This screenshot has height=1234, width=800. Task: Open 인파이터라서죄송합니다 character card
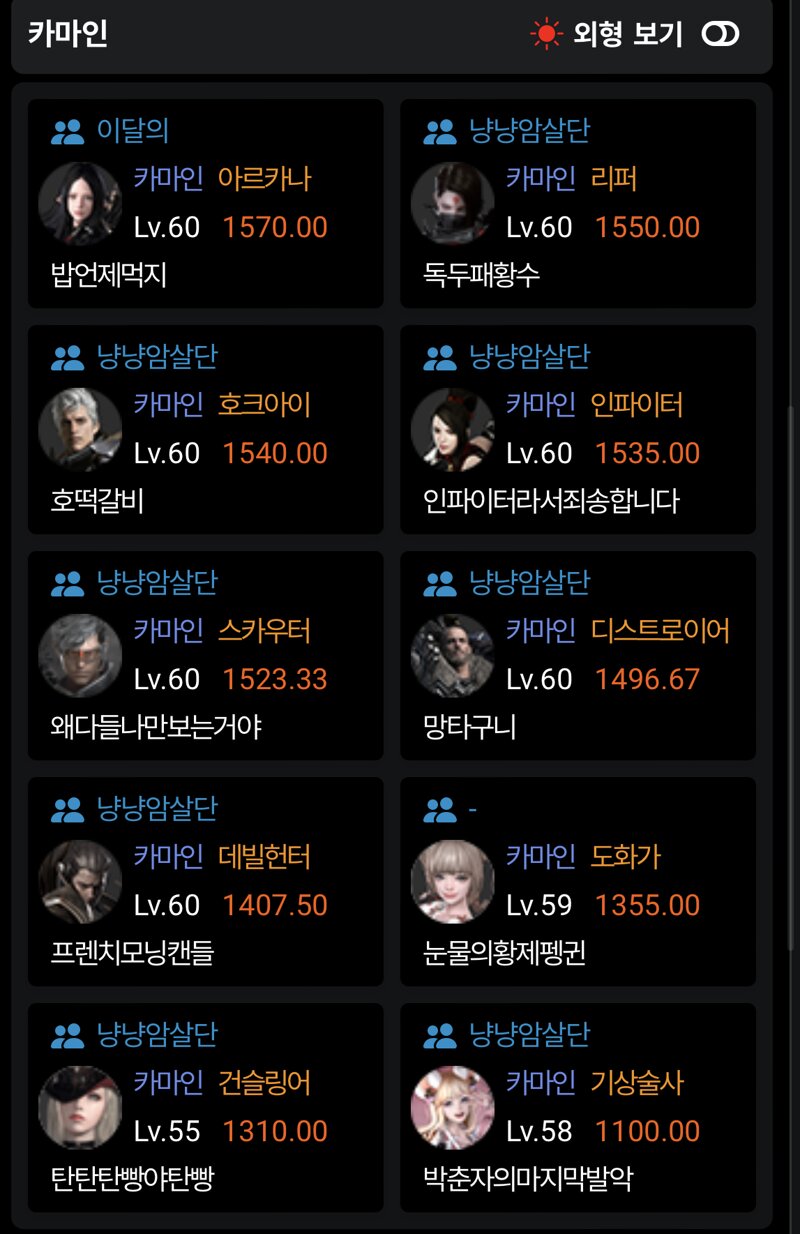[x=578, y=430]
